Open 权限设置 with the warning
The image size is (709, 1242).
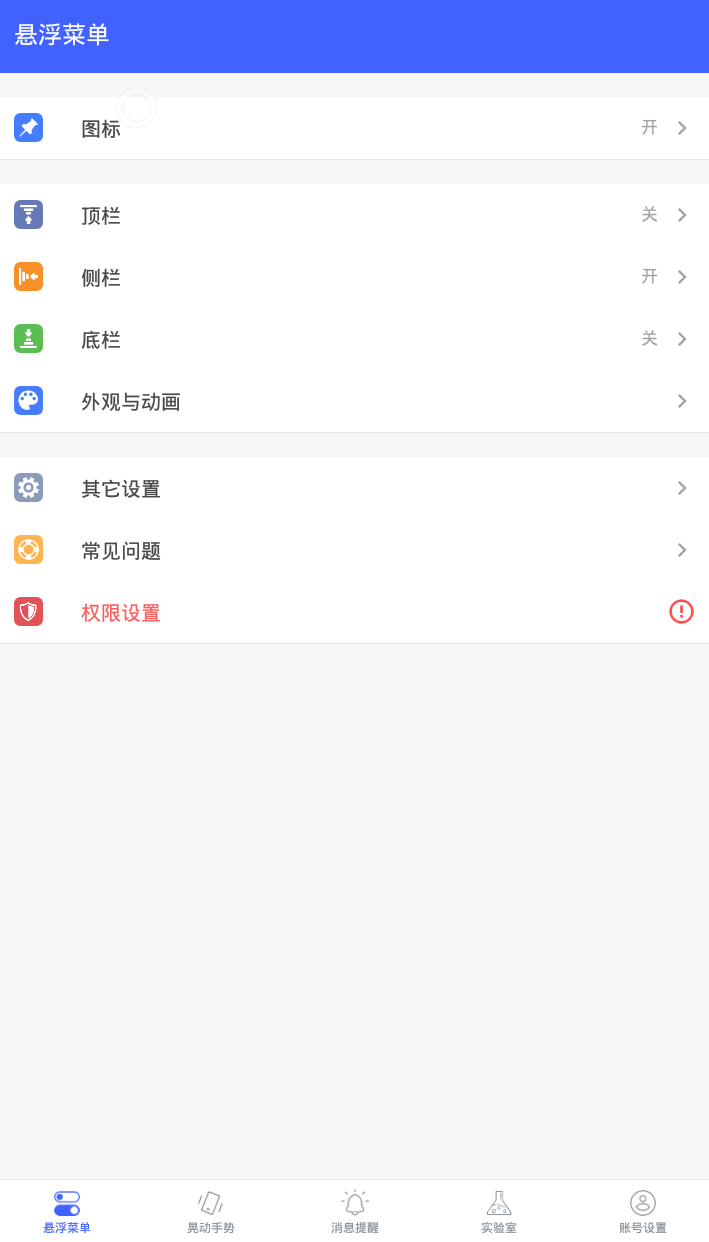click(x=354, y=612)
